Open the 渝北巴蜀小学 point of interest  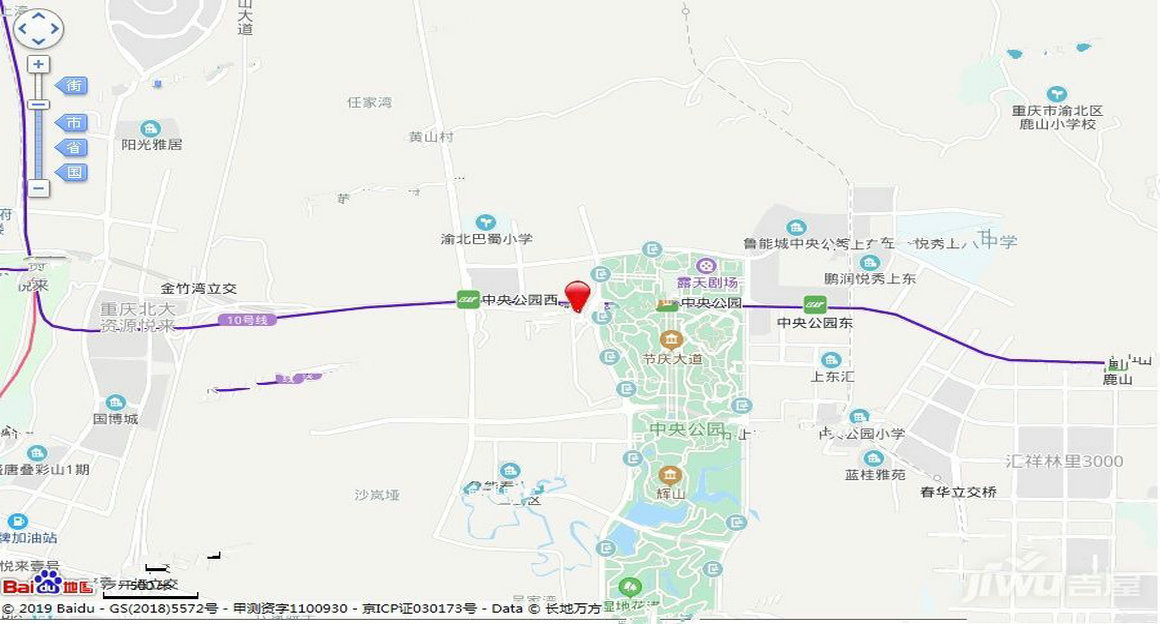point(486,222)
